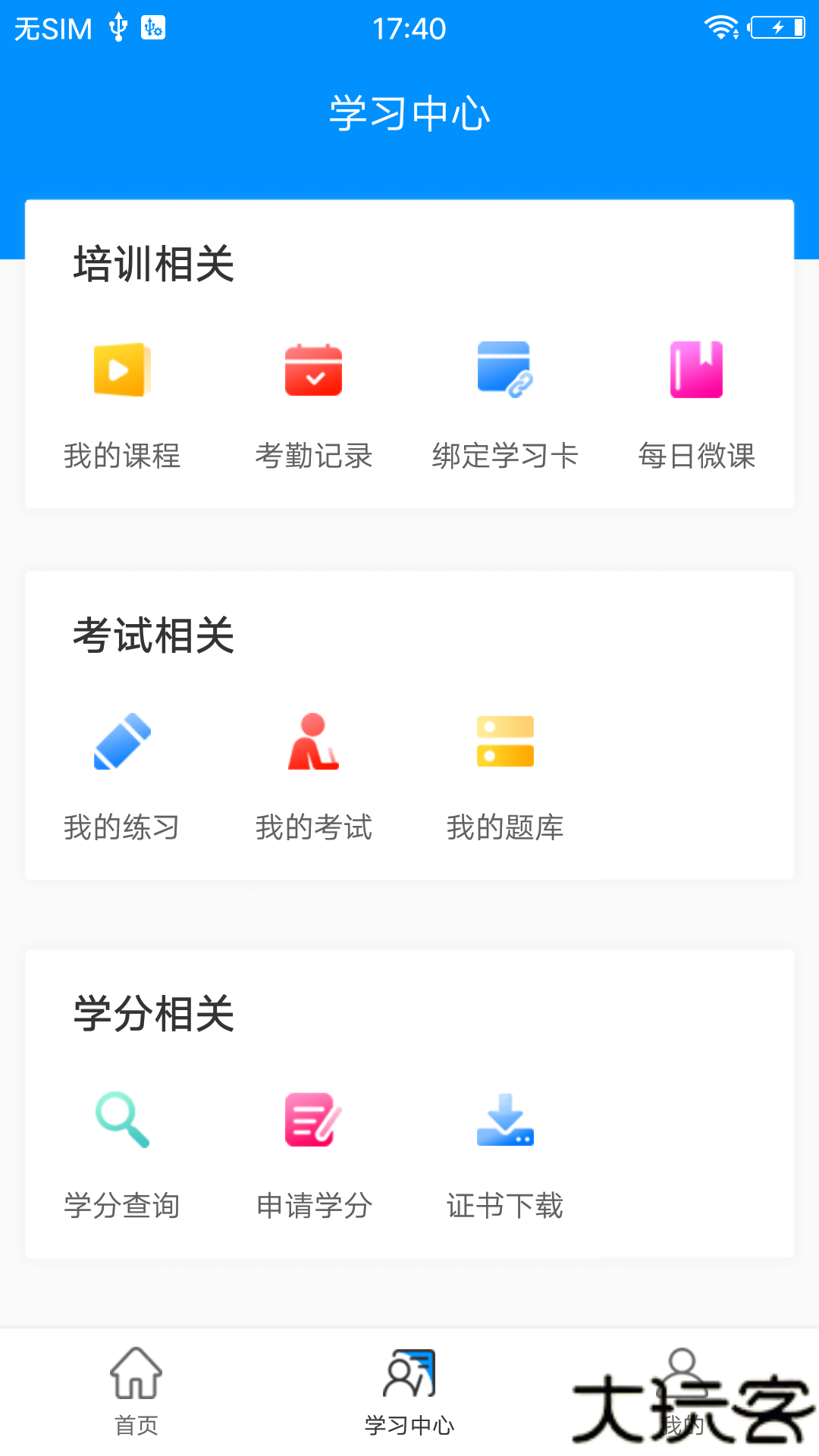Tap the profile person icon
Viewport: 819px width, 1456px height.
coord(682,1373)
